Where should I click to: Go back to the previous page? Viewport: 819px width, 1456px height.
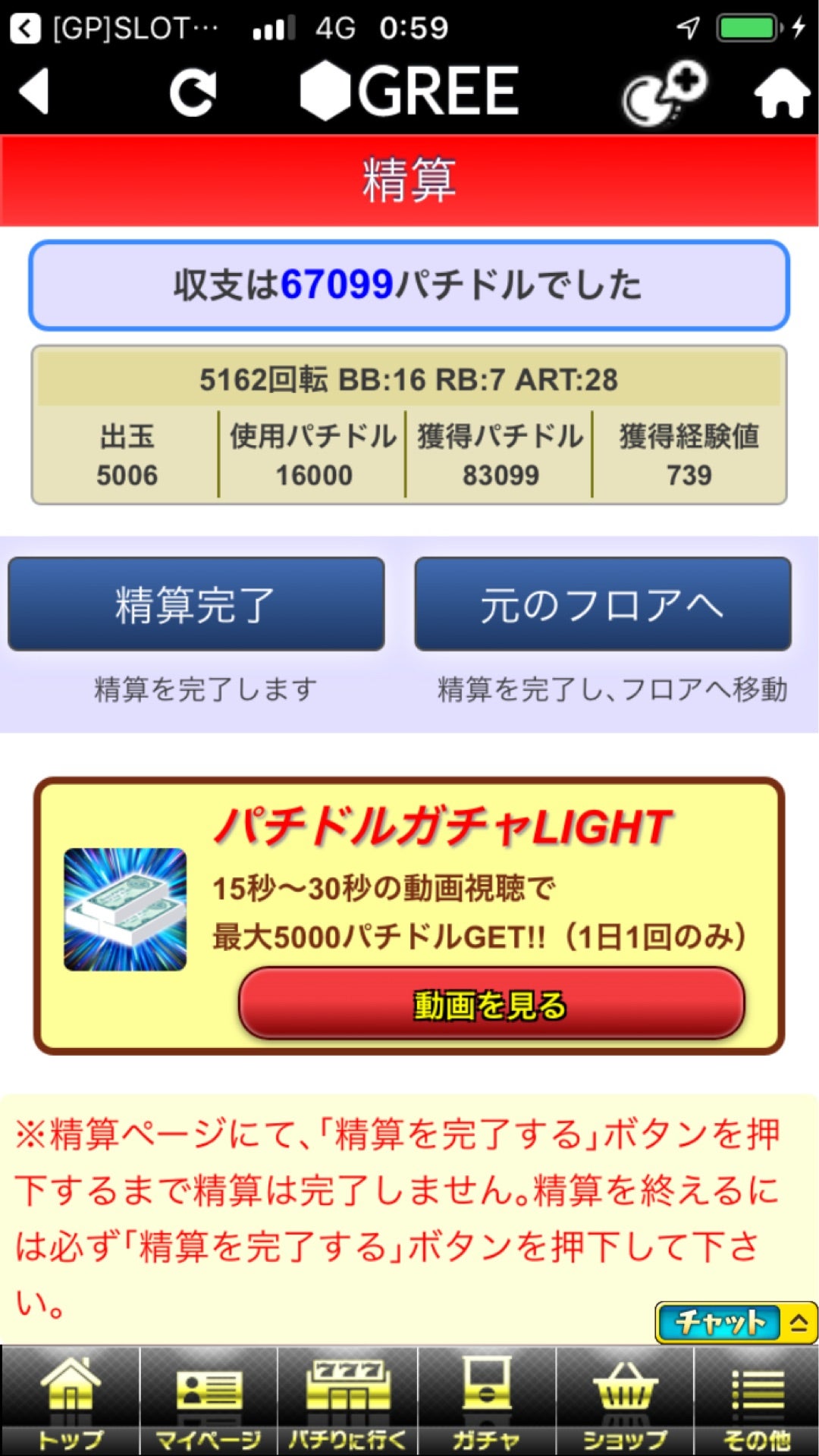click(x=34, y=92)
